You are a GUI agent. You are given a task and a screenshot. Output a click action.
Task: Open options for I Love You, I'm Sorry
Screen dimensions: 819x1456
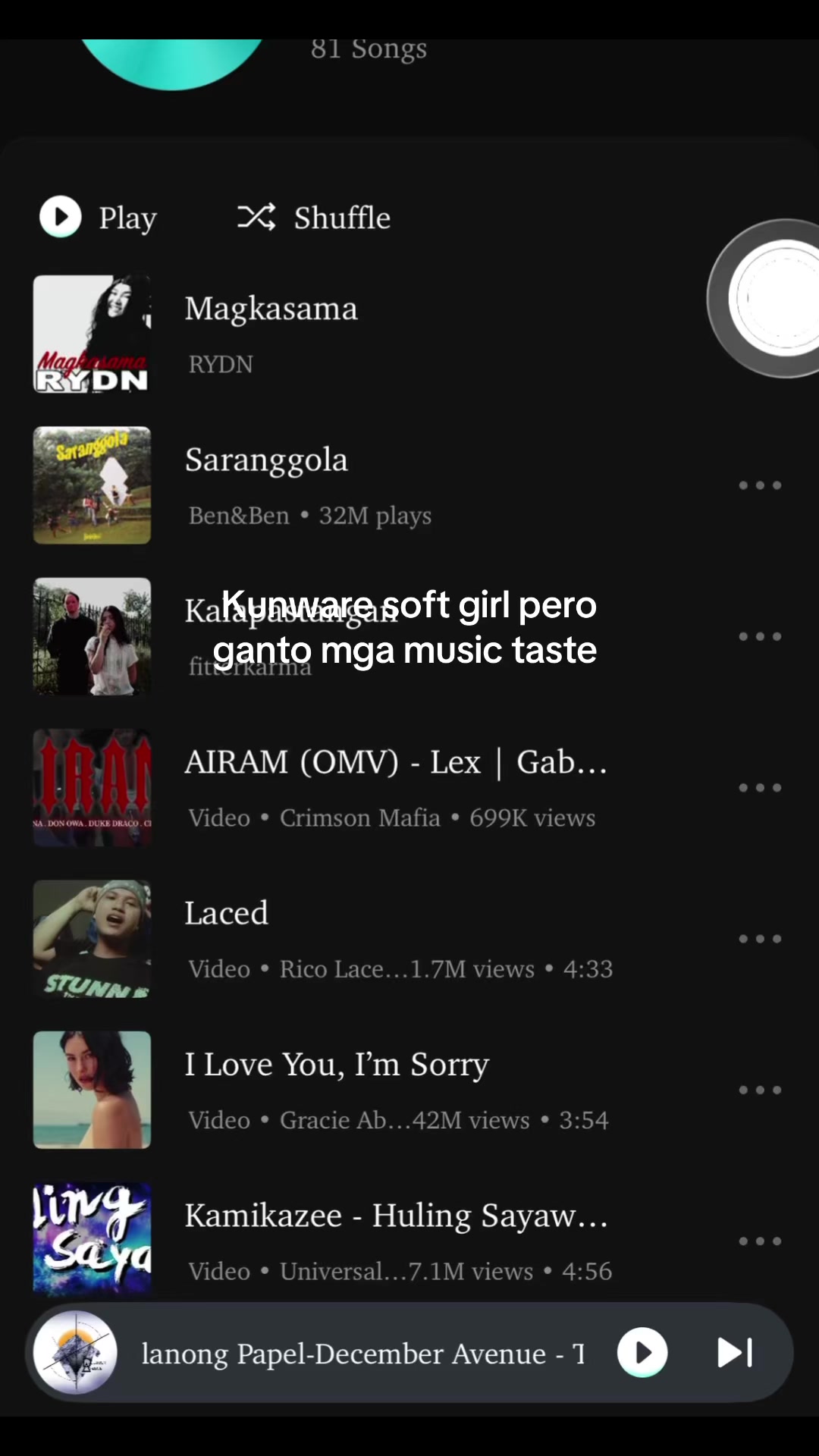click(x=760, y=1090)
